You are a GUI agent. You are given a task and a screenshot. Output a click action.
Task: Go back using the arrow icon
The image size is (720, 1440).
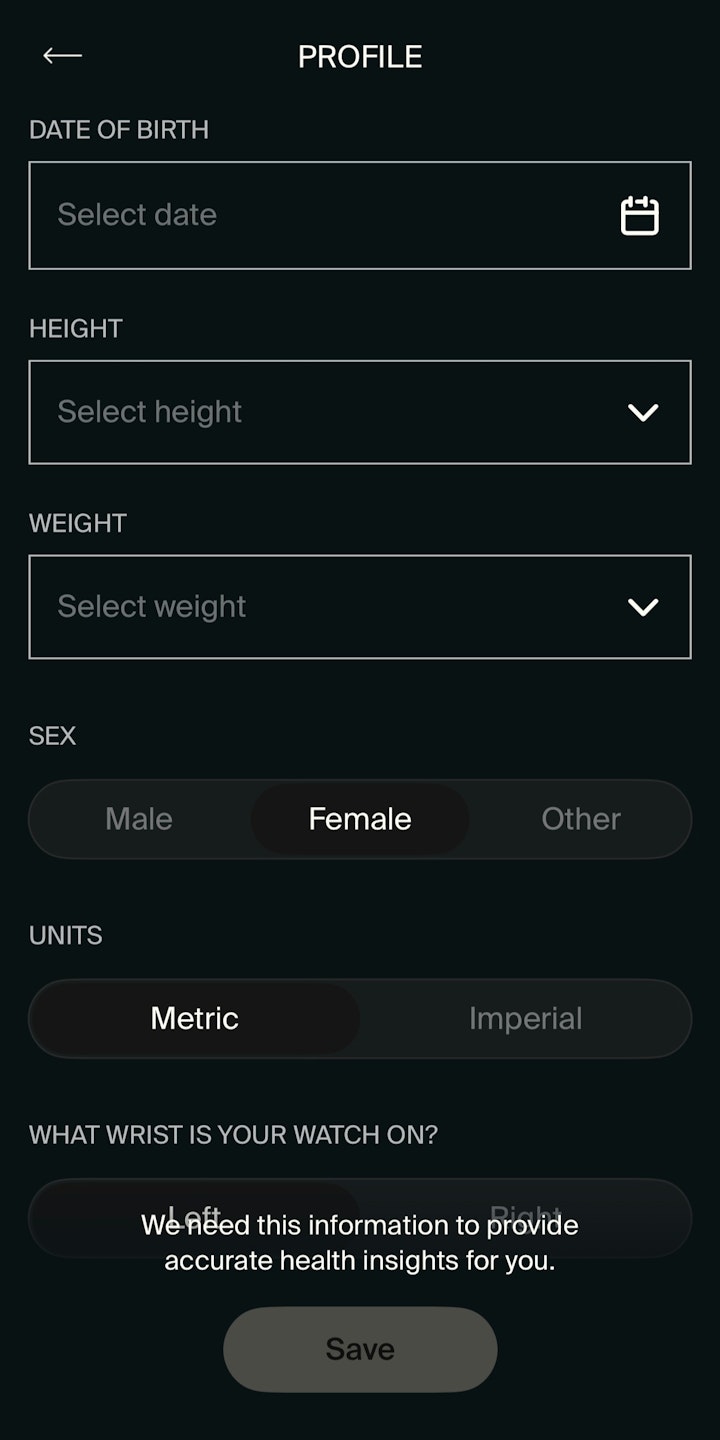62,56
